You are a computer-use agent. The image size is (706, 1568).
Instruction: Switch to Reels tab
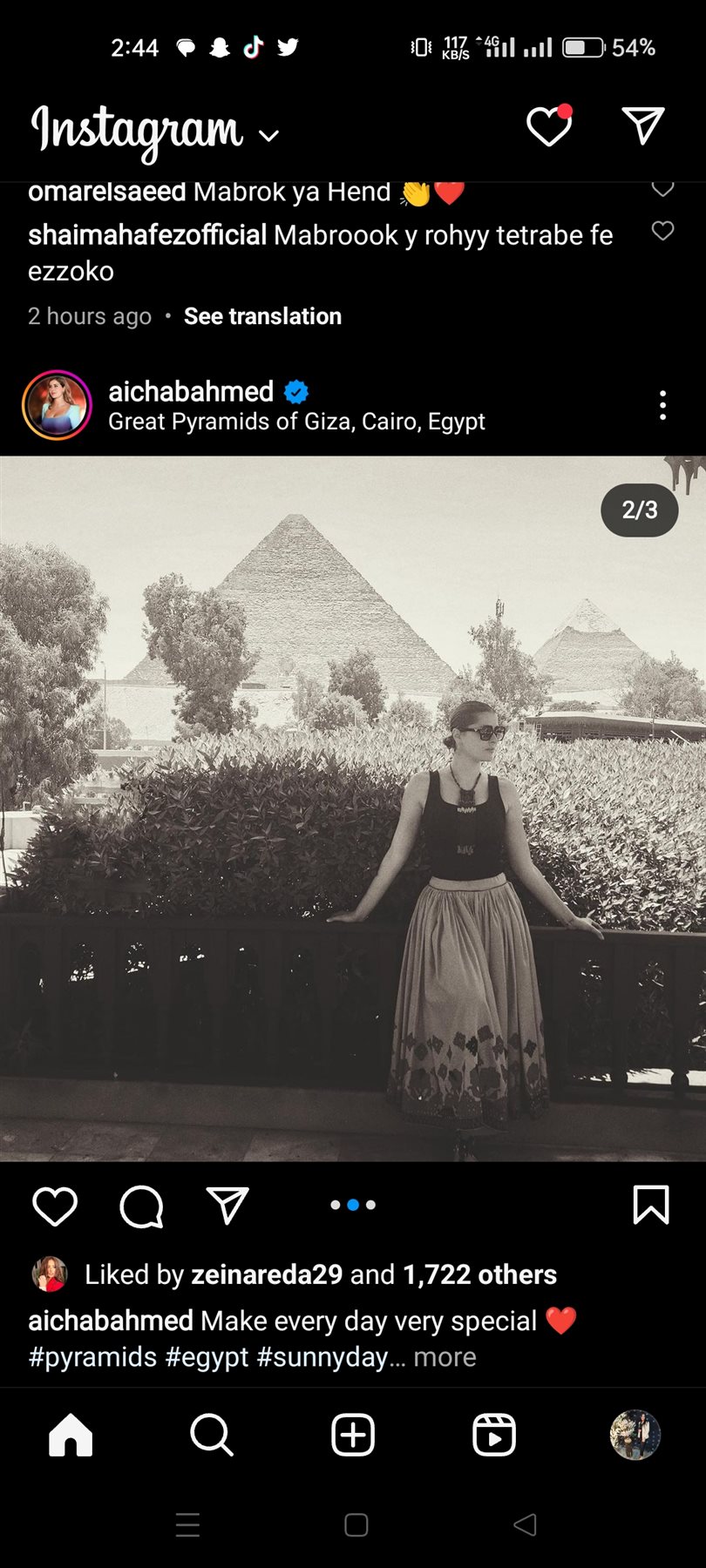point(494,1435)
